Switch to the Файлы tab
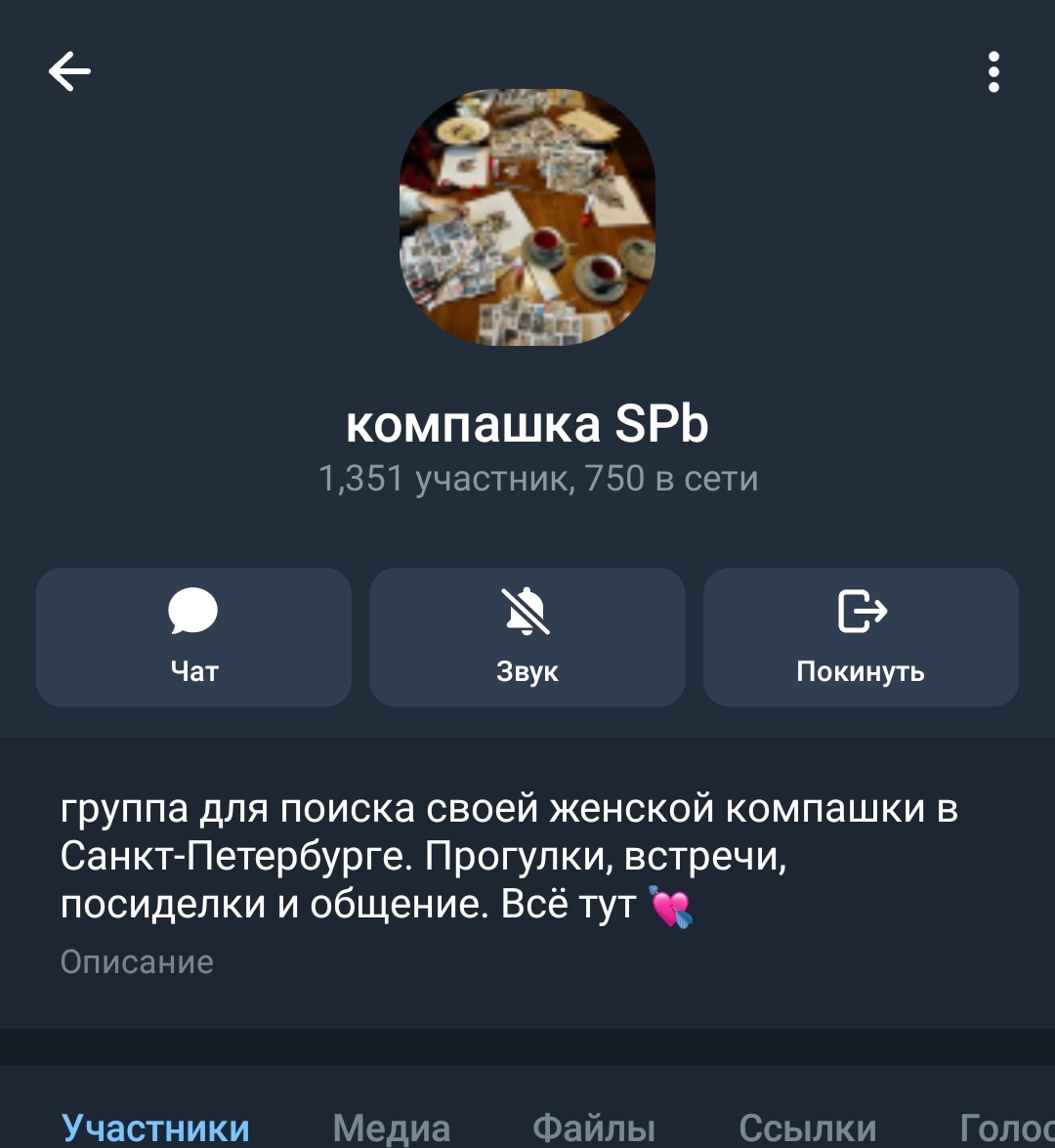 tap(594, 1127)
